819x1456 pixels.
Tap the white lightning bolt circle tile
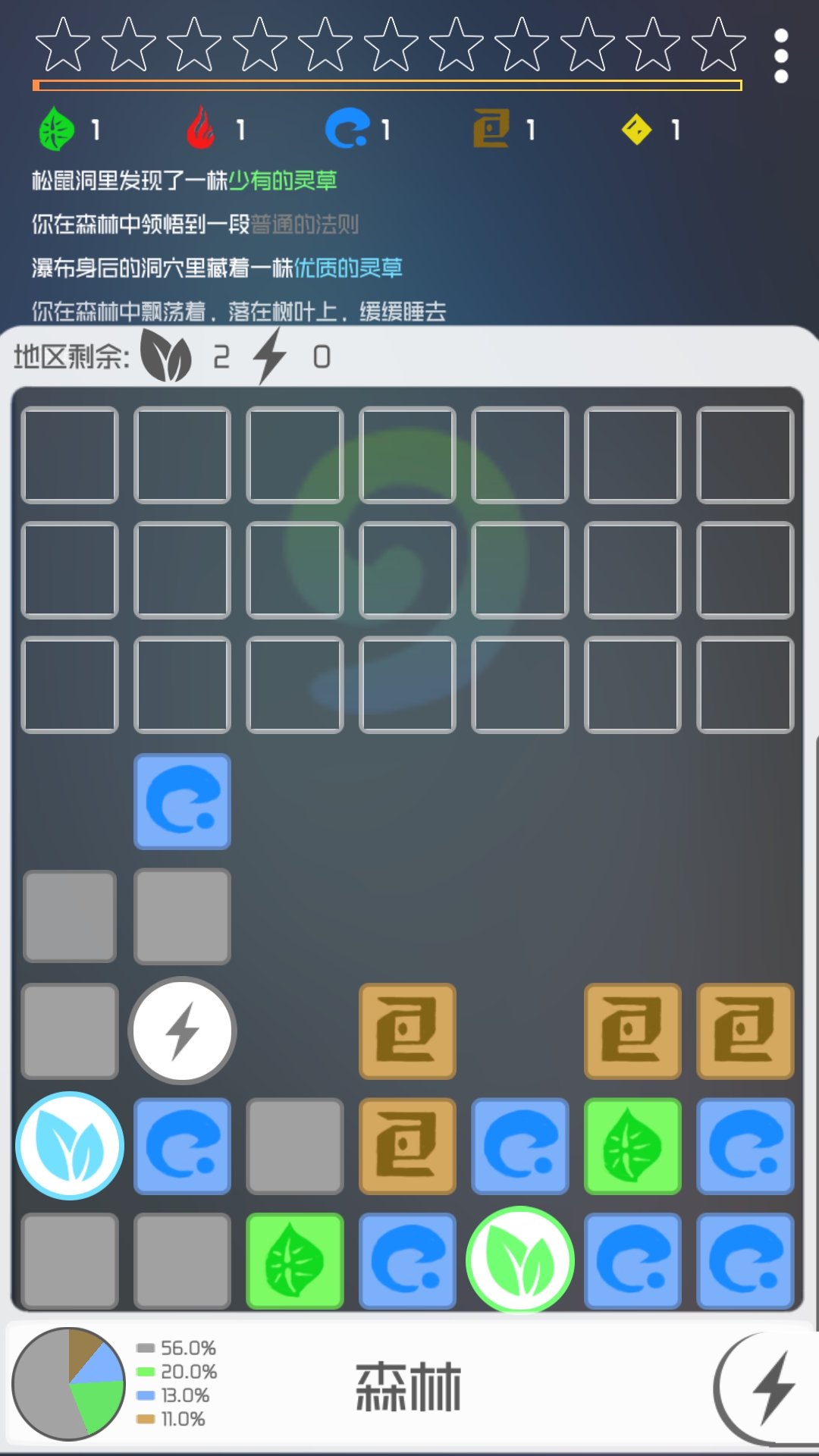(182, 1031)
